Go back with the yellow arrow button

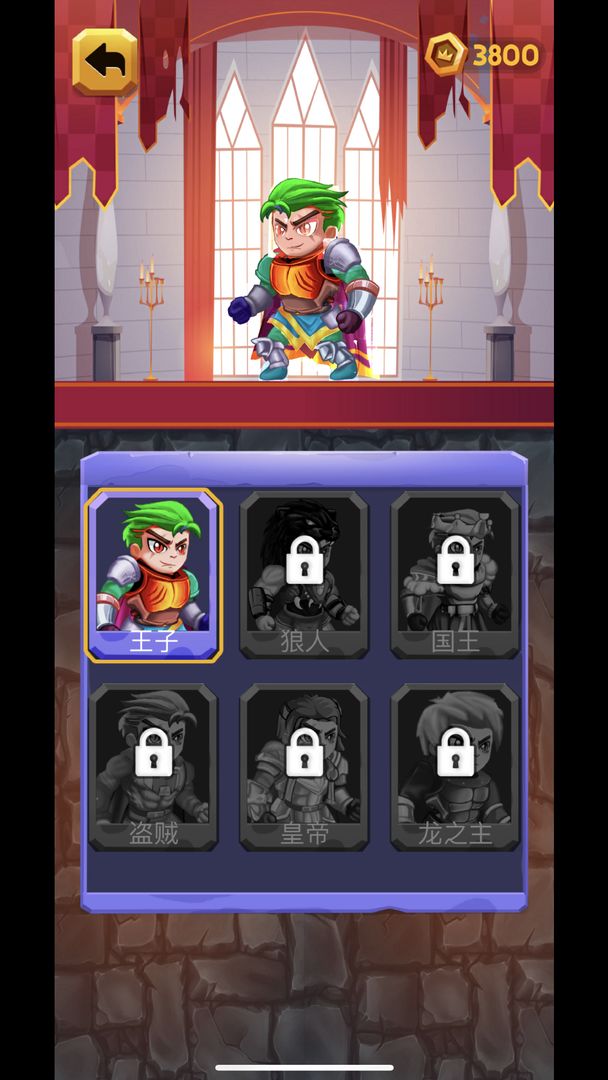click(x=105, y=61)
